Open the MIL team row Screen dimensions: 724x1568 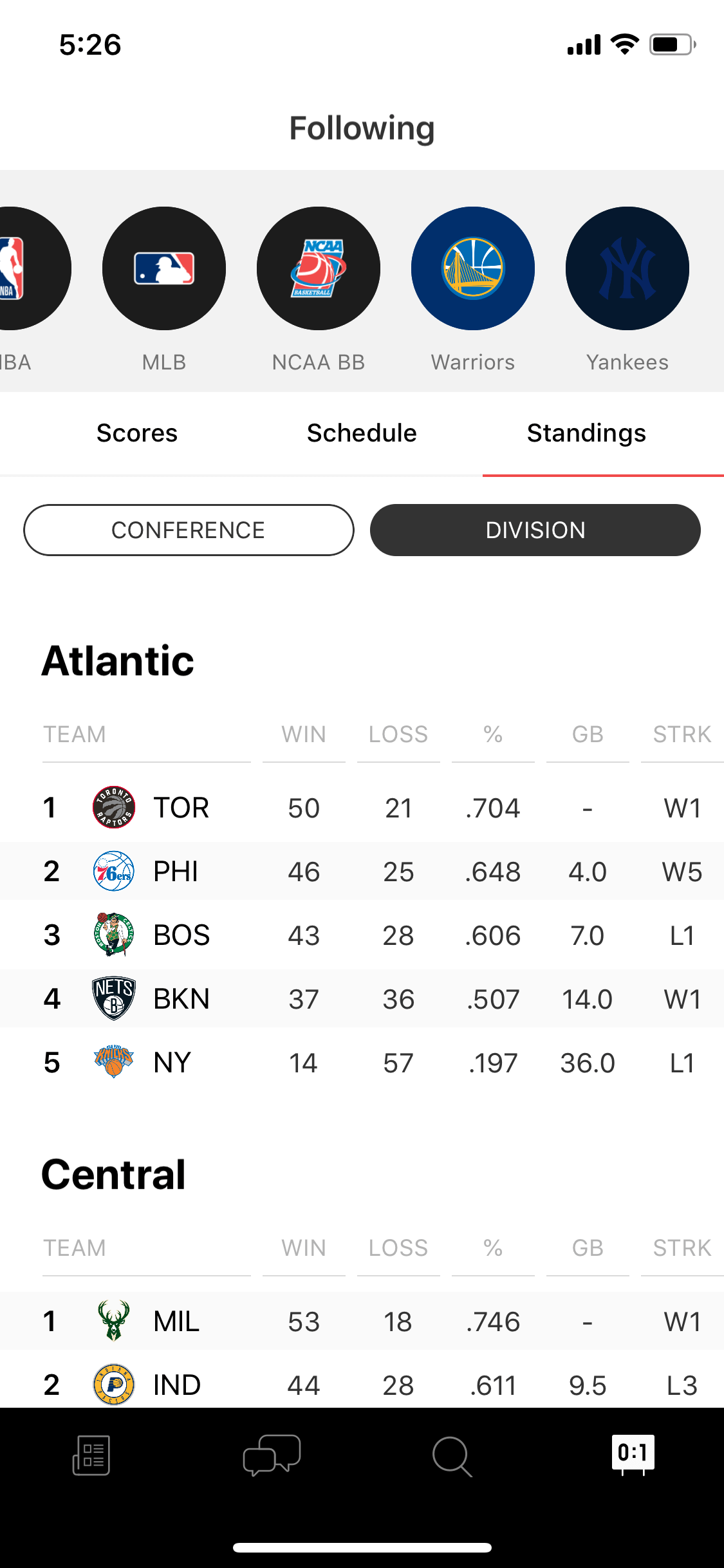click(362, 1321)
